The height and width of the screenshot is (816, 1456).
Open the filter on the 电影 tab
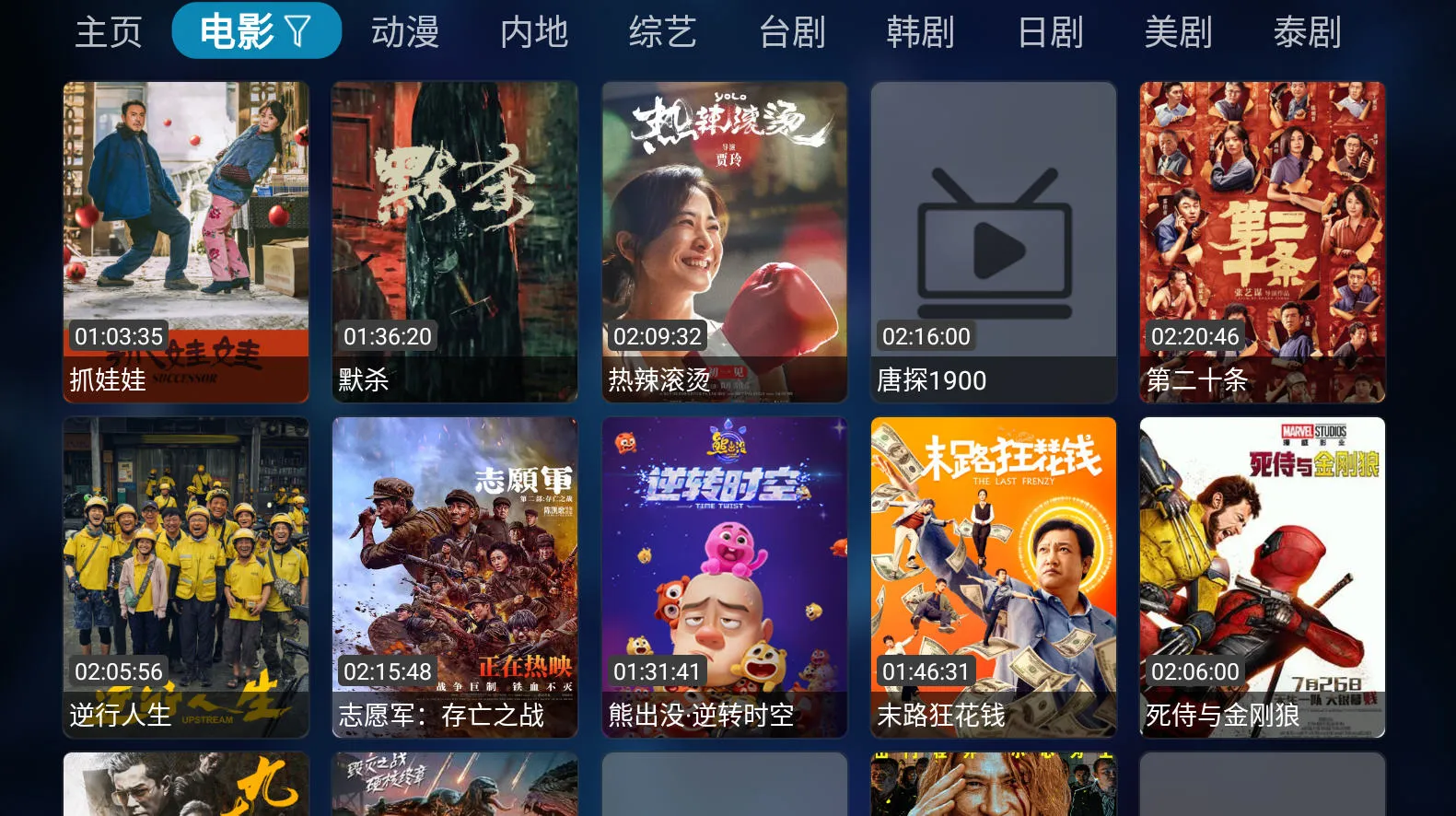298,31
